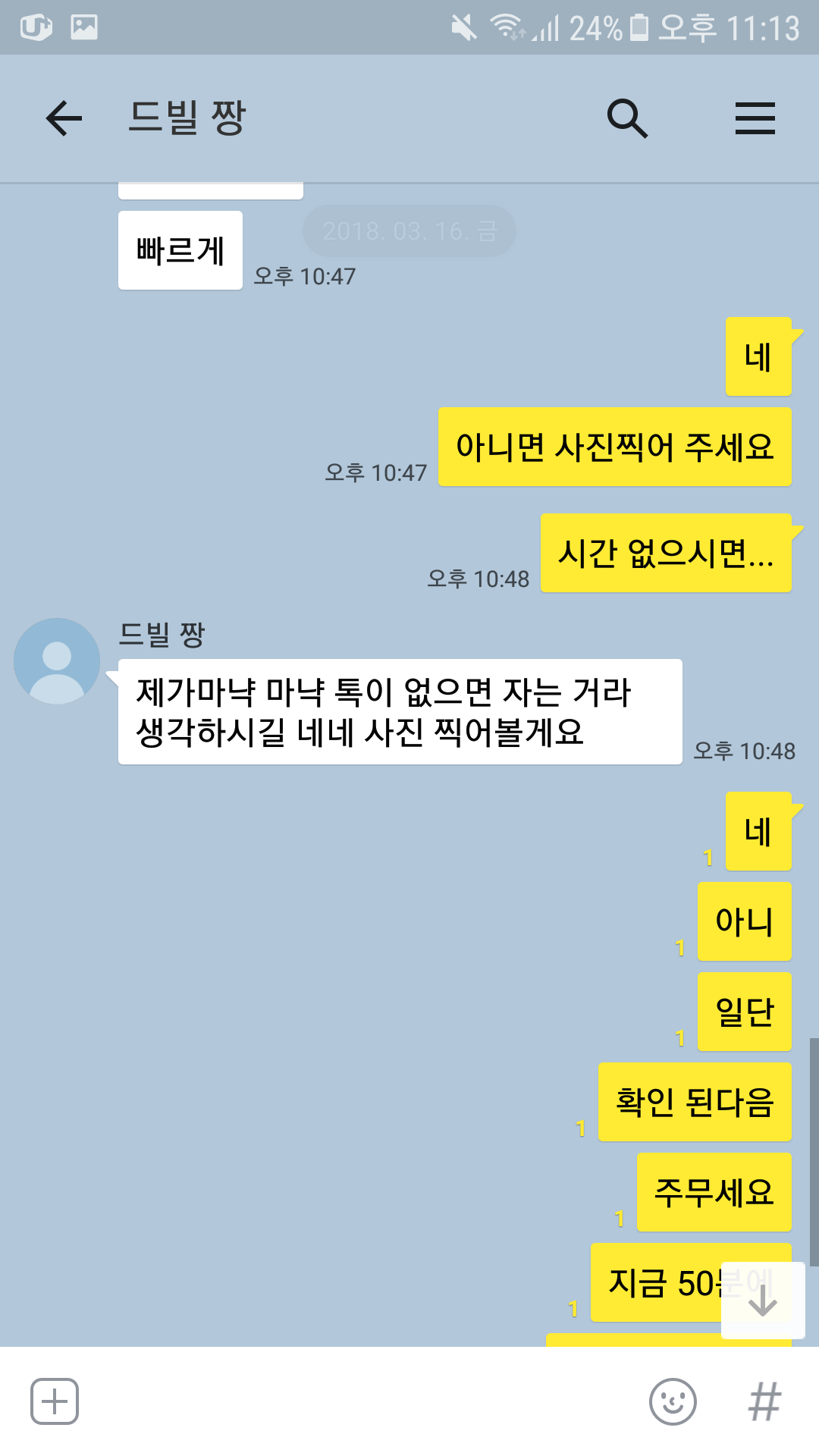
Task: Open the chat room hamburger menu
Action: point(755,118)
